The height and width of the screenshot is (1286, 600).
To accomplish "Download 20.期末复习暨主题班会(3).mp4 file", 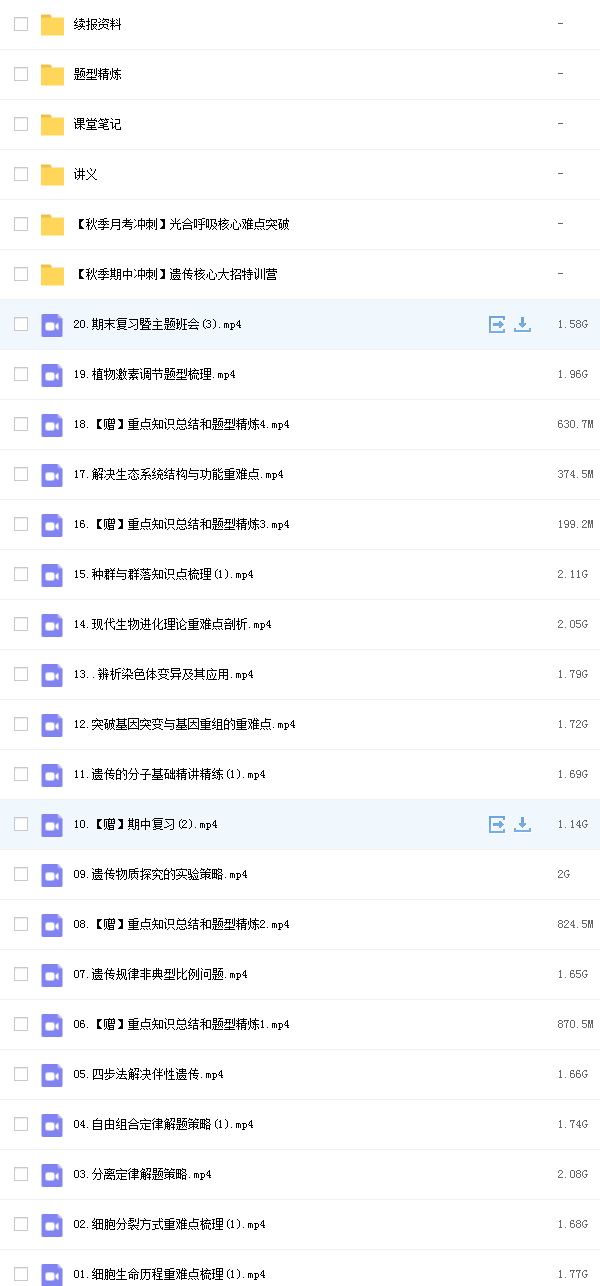I will click(x=522, y=324).
